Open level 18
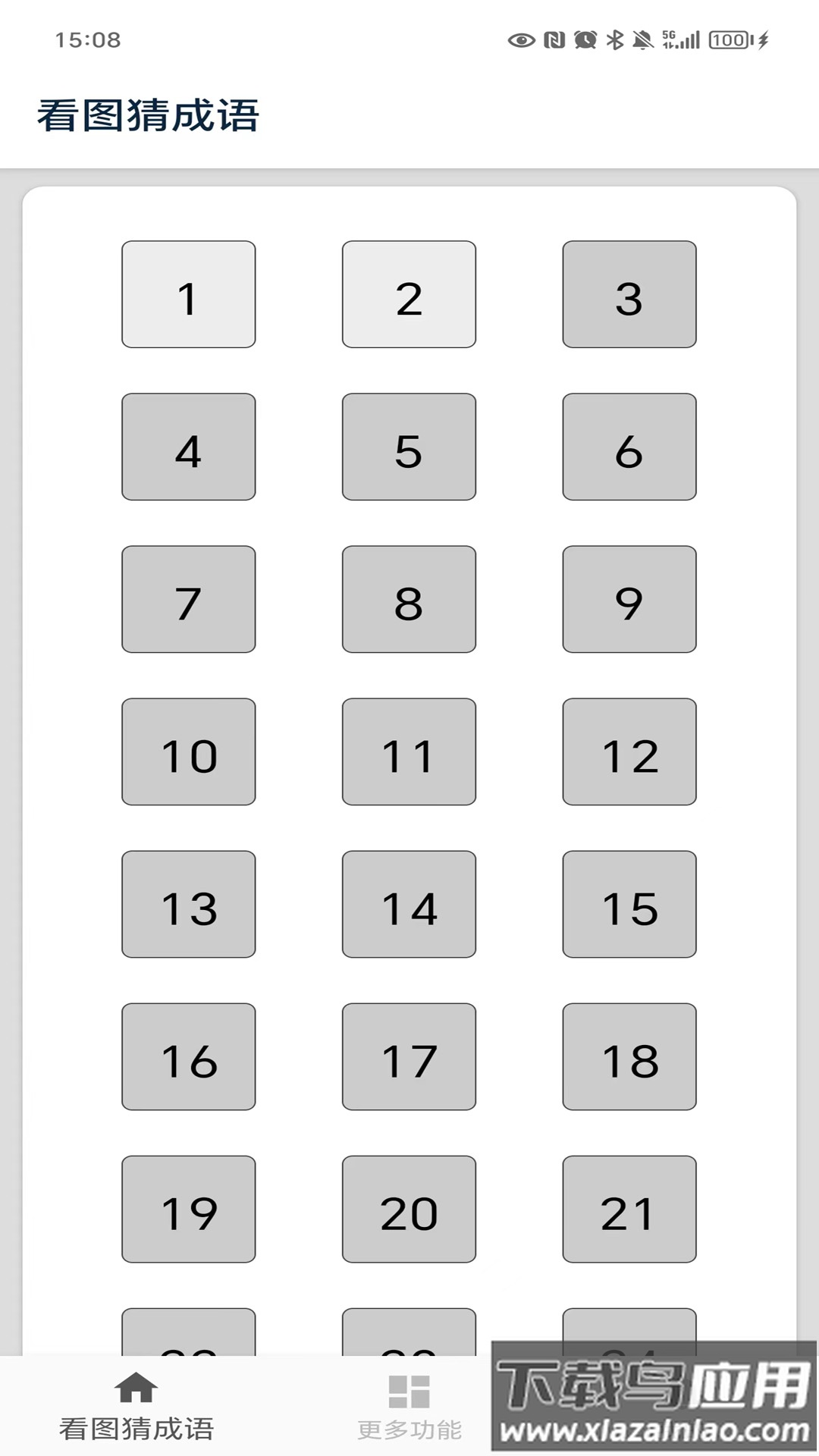 tap(629, 1056)
